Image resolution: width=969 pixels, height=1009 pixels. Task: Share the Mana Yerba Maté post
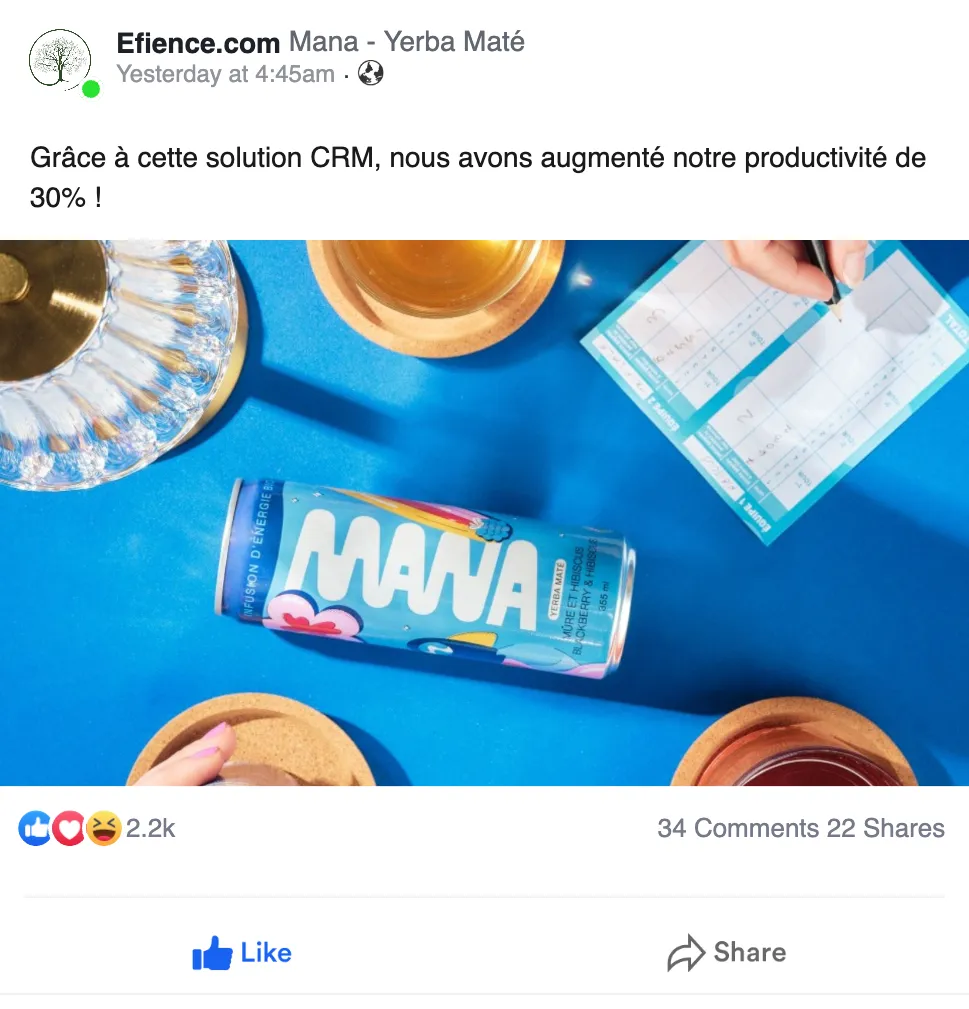tap(726, 953)
